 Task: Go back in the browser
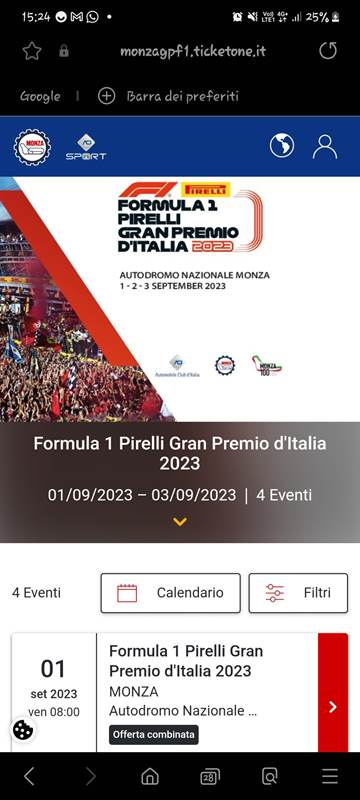pyautogui.click(x=30, y=776)
